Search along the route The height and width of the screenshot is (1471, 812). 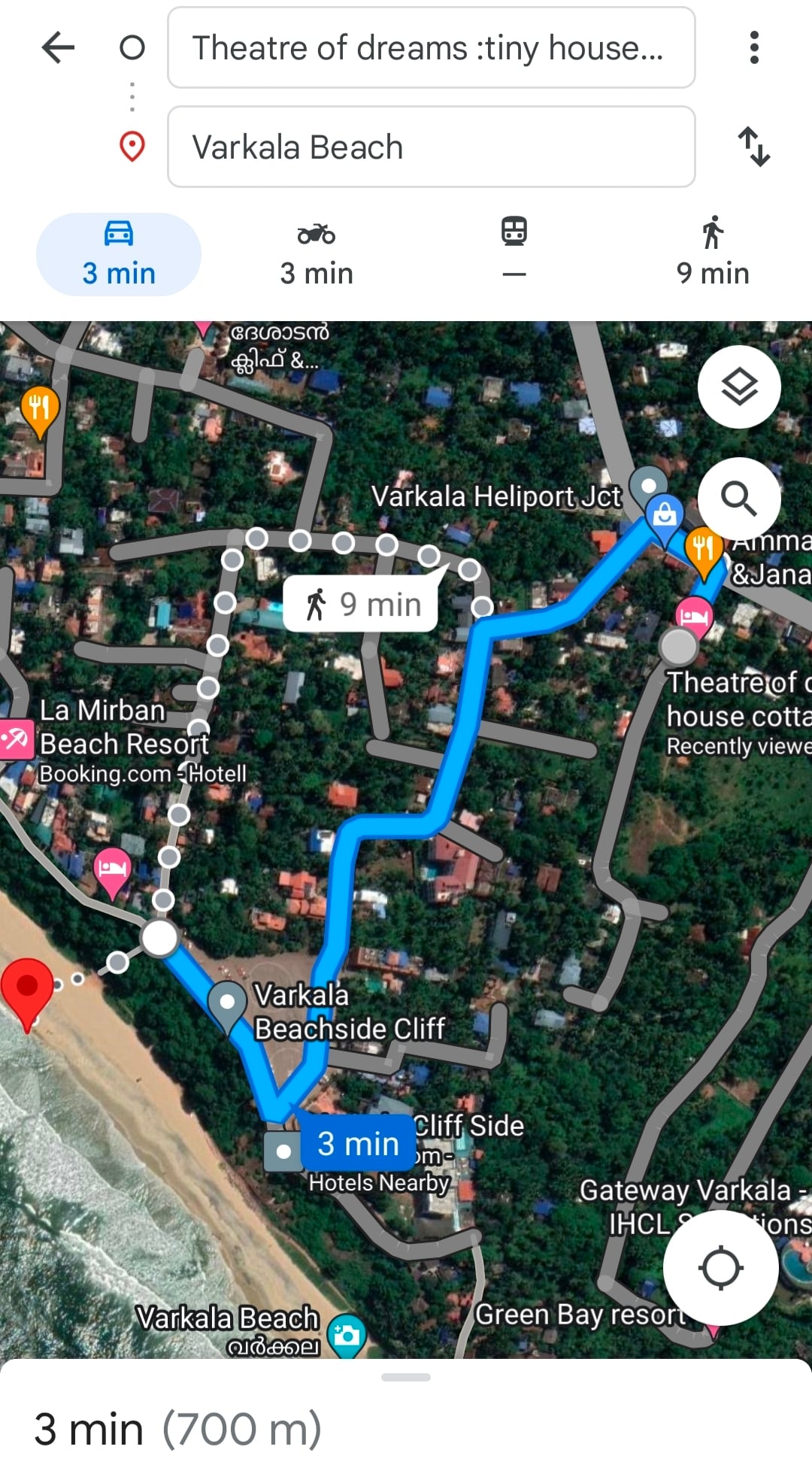[739, 499]
